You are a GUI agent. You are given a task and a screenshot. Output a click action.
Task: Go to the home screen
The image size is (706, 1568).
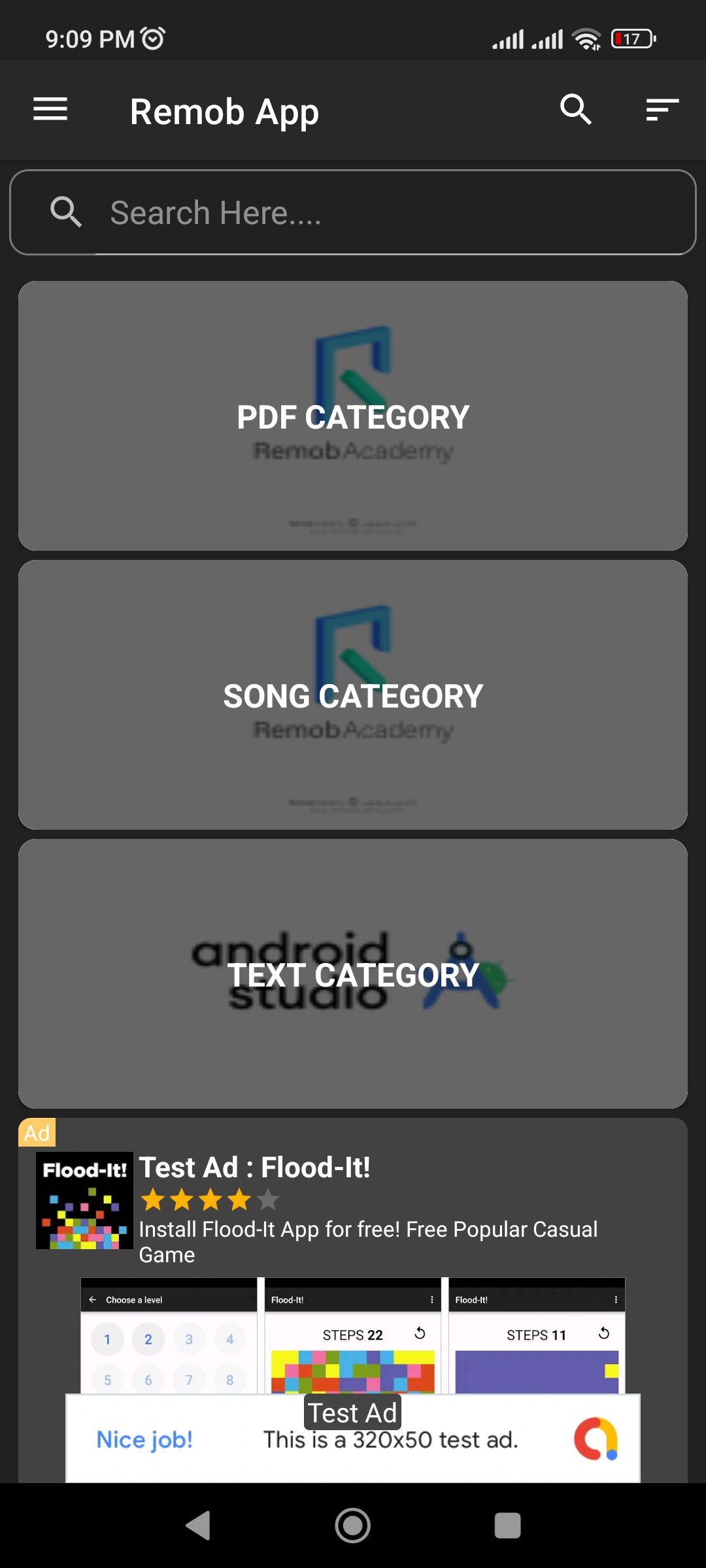point(353,1526)
